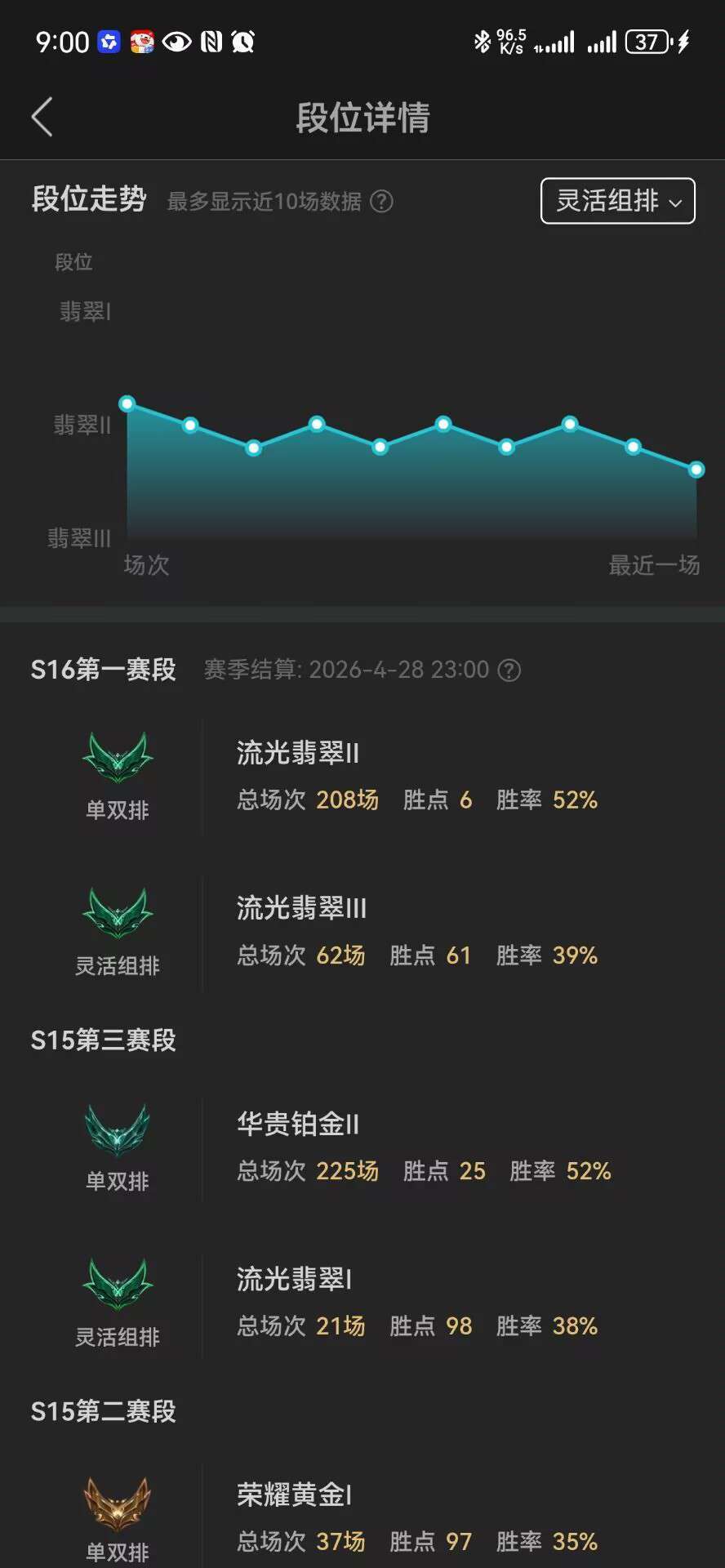Image resolution: width=725 pixels, height=1568 pixels.
Task: Go back from 段位详情 page
Action: pyautogui.click(x=42, y=117)
